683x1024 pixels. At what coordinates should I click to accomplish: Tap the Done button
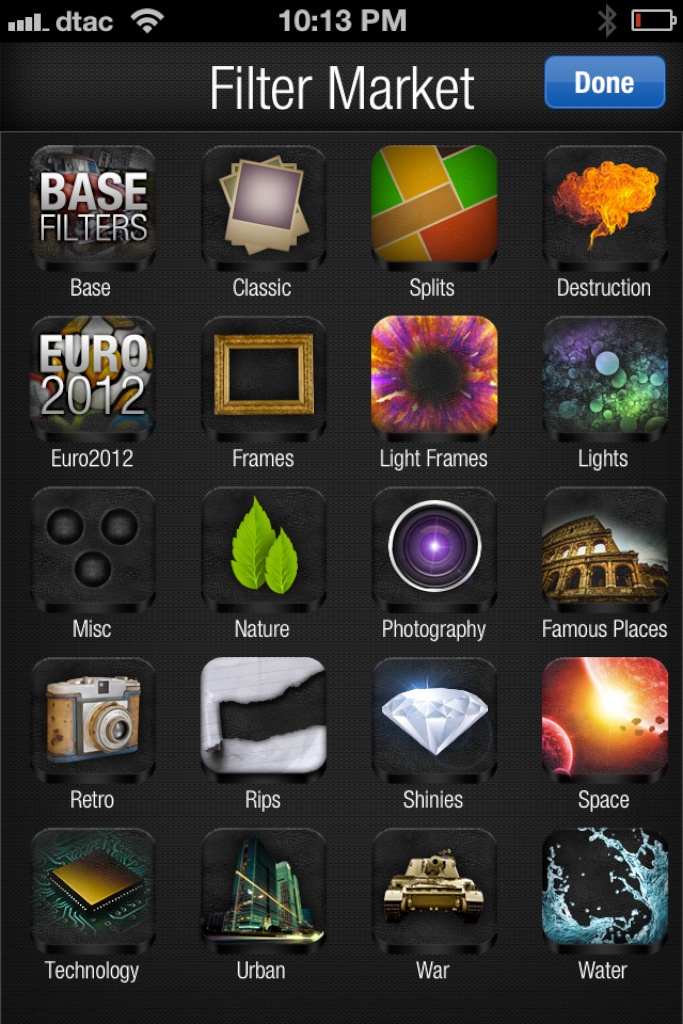click(604, 82)
